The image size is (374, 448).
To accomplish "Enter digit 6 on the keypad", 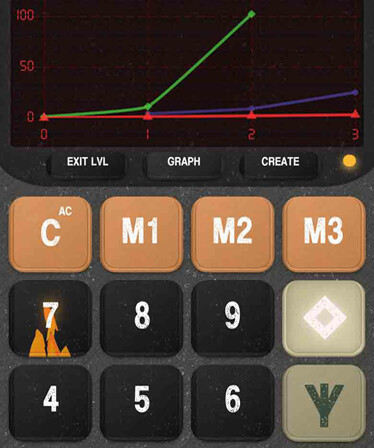I will pyautogui.click(x=232, y=403).
